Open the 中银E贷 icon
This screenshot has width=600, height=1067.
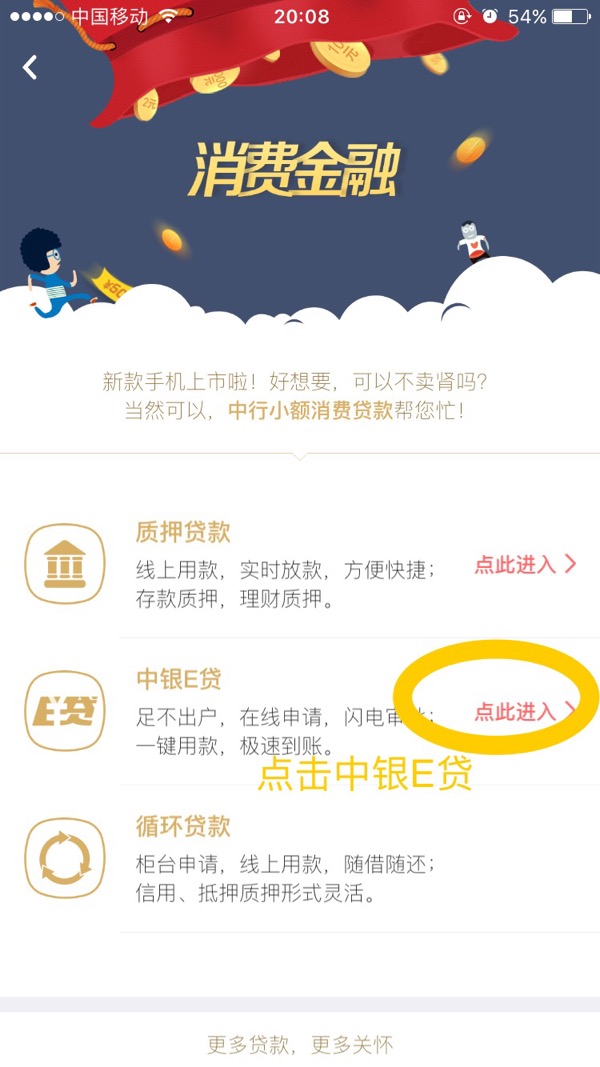point(64,711)
